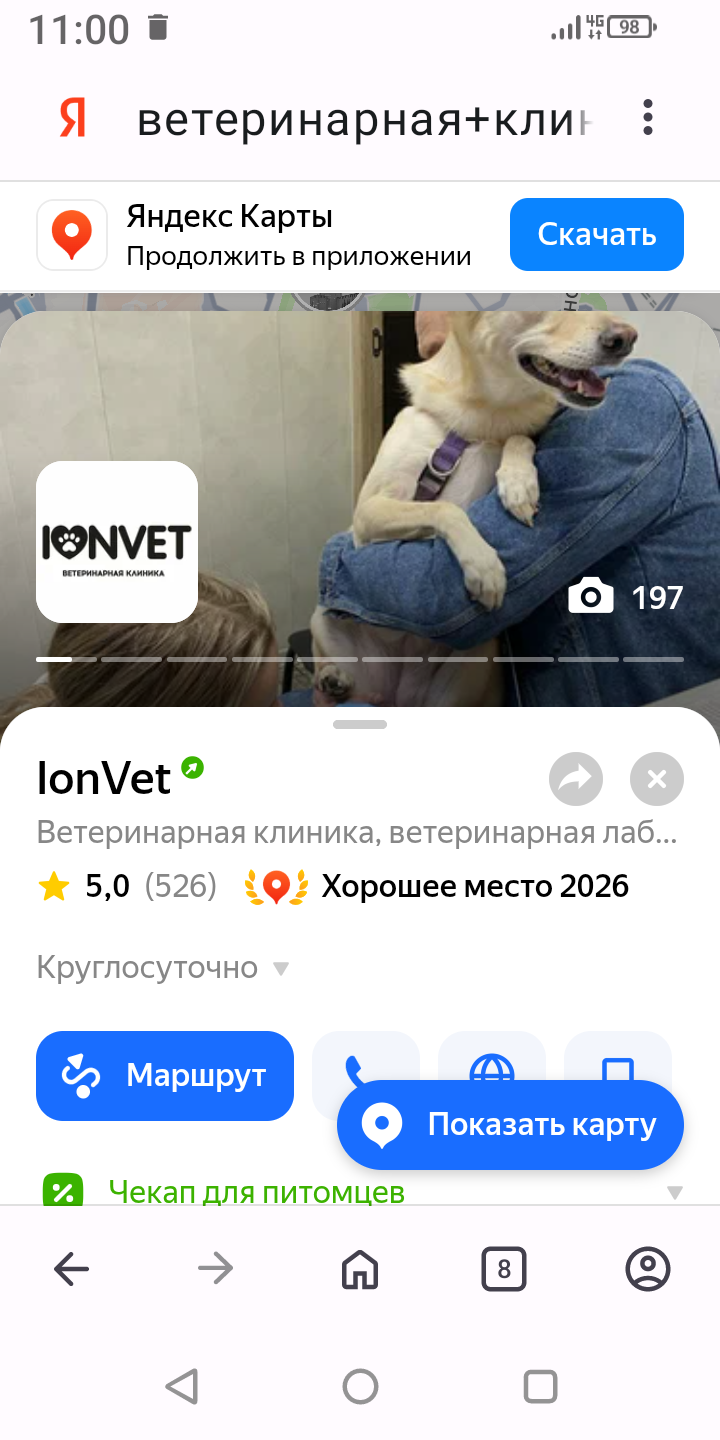Tap Скачать to get Яндекс Карты
The height and width of the screenshot is (1440, 720).
tap(596, 234)
